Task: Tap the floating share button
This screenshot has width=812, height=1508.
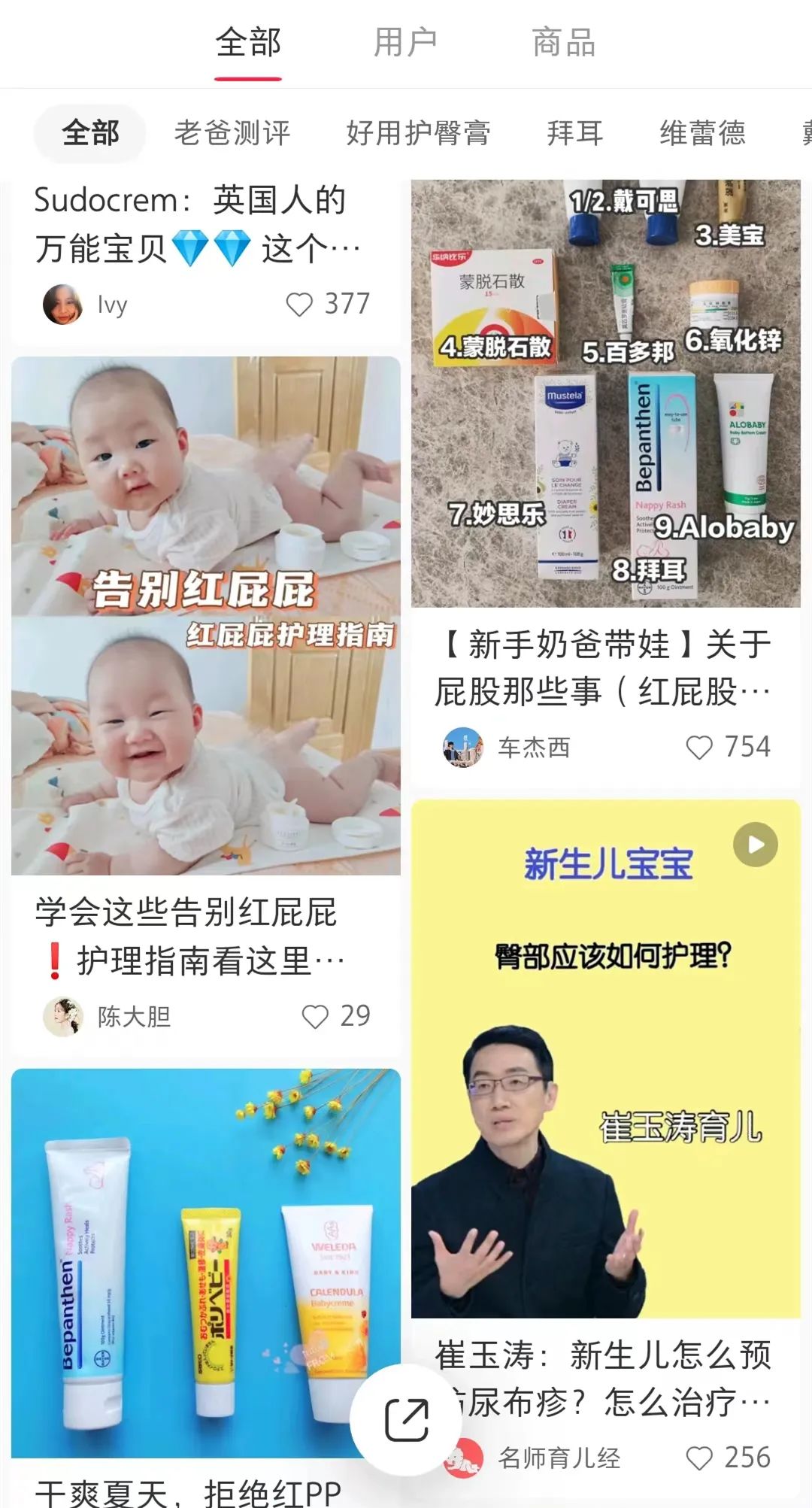Action: pyautogui.click(x=406, y=1420)
